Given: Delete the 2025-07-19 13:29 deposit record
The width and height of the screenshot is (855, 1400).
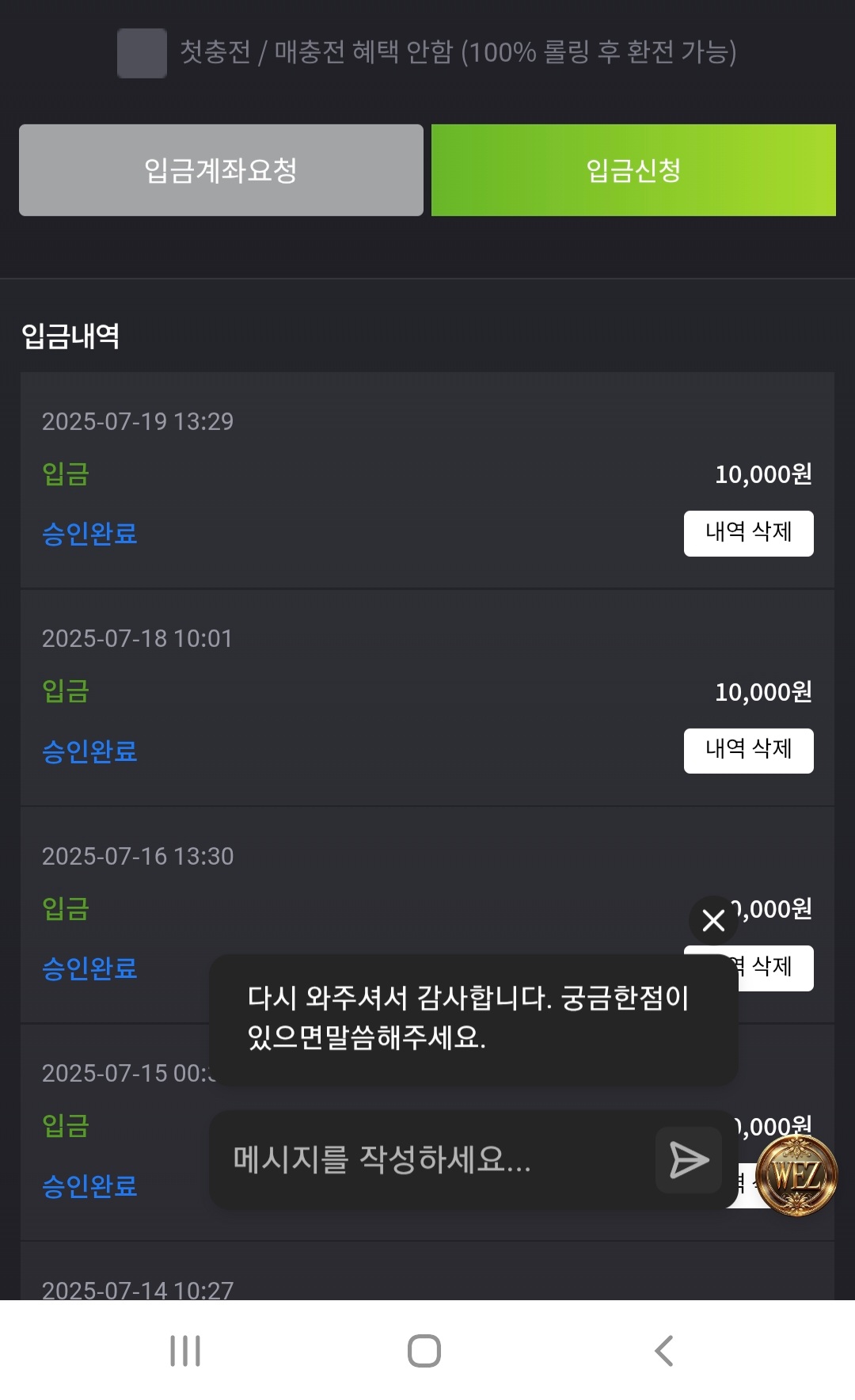Looking at the screenshot, I should pyautogui.click(x=748, y=534).
